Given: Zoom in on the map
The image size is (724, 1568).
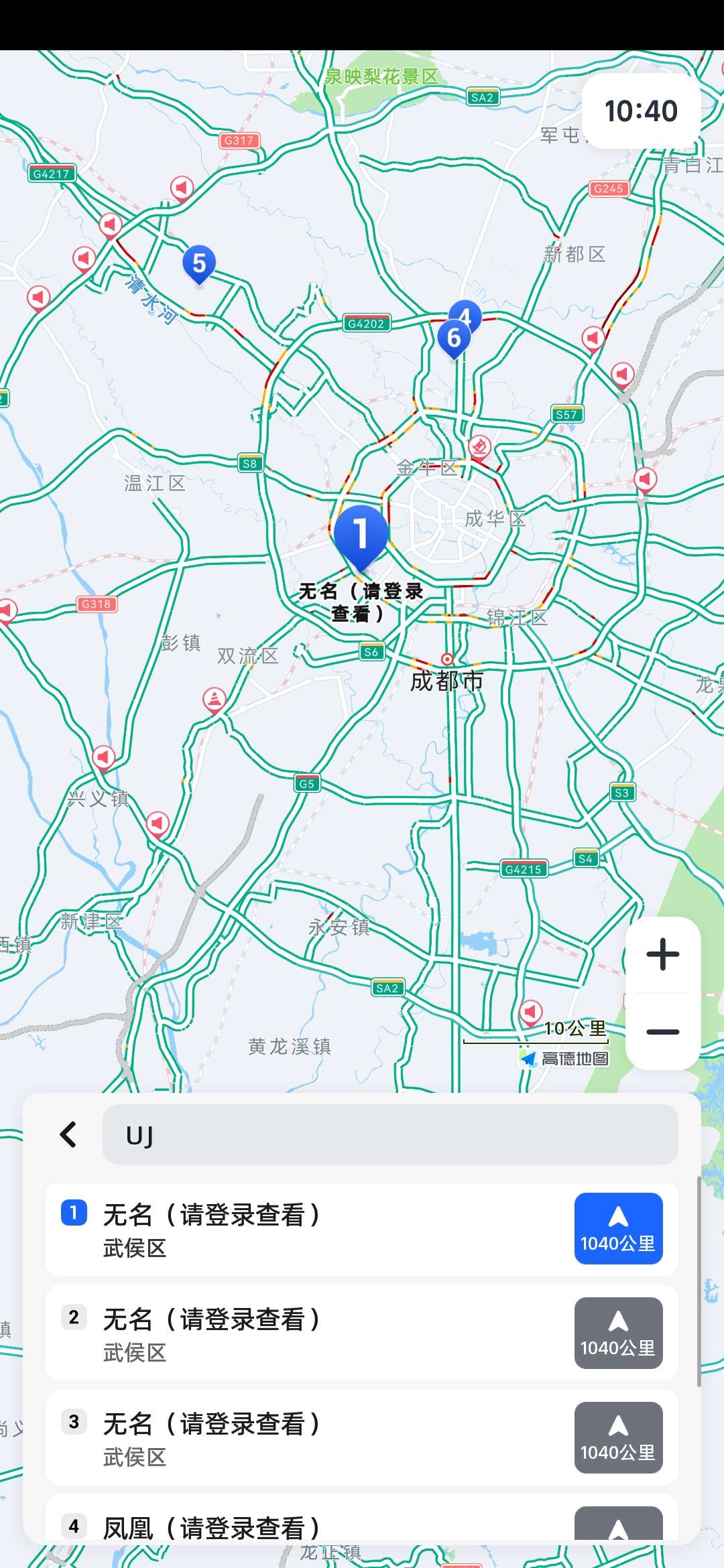Looking at the screenshot, I should coord(663,954).
